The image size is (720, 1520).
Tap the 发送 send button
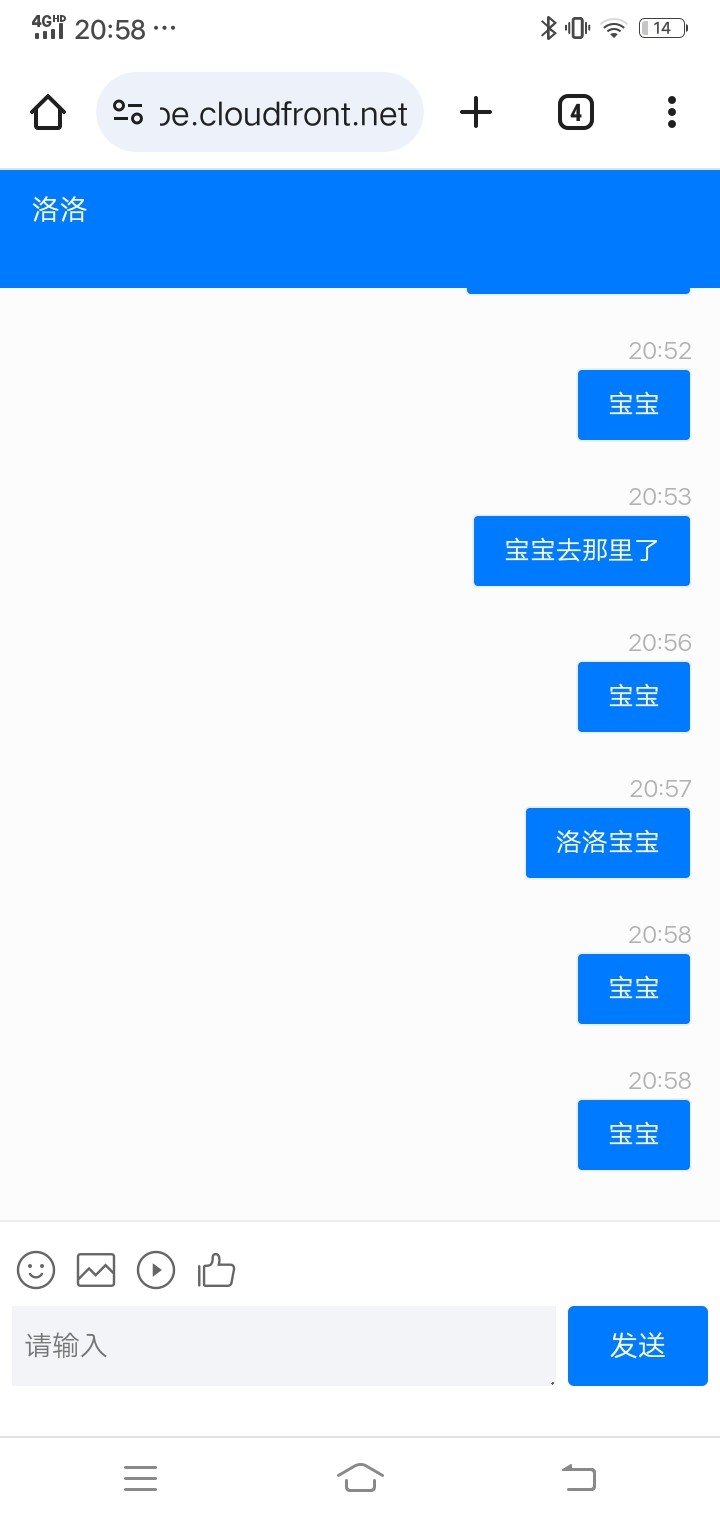point(638,1346)
